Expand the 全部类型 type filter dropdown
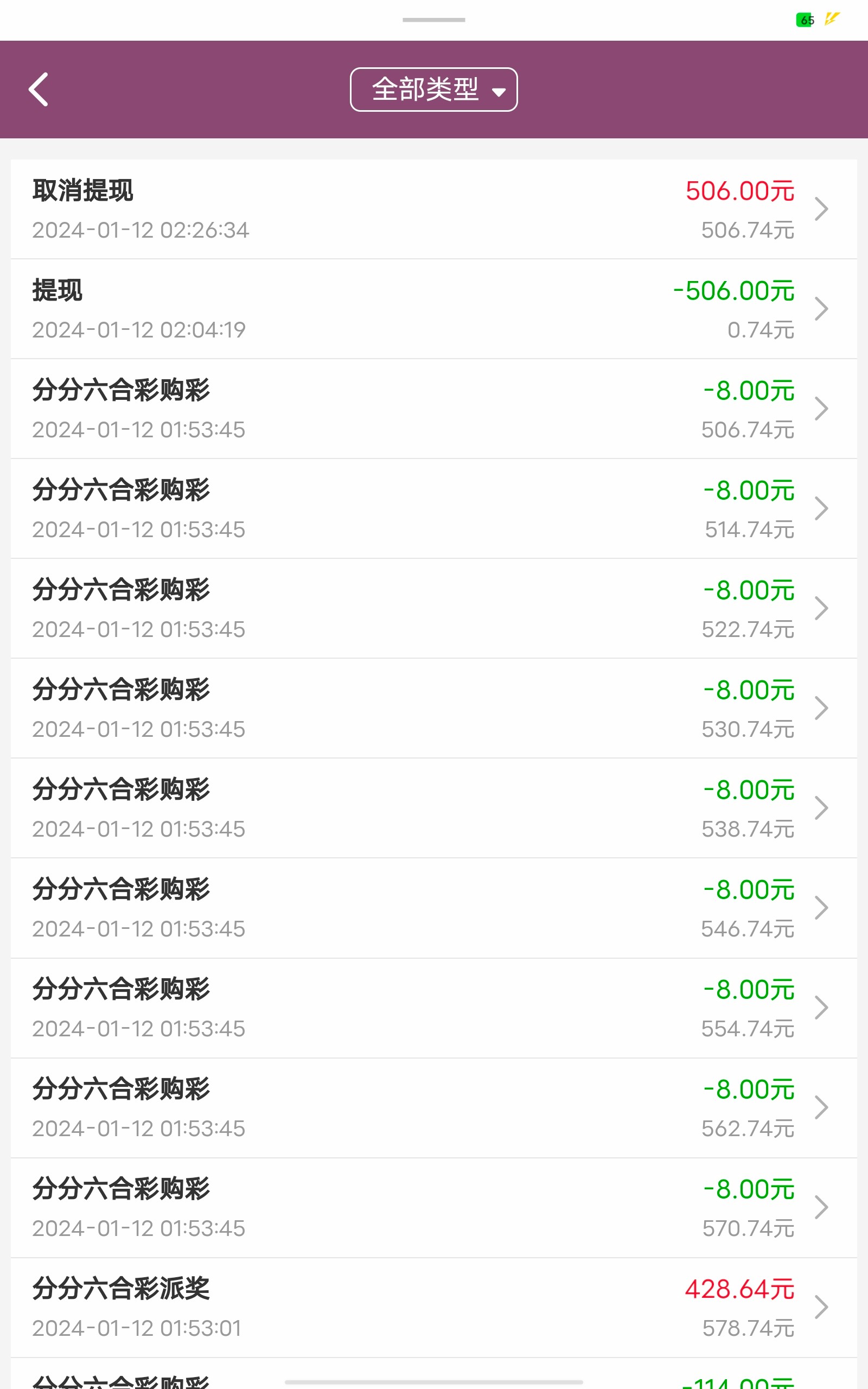The width and height of the screenshot is (868, 1389). tap(433, 90)
